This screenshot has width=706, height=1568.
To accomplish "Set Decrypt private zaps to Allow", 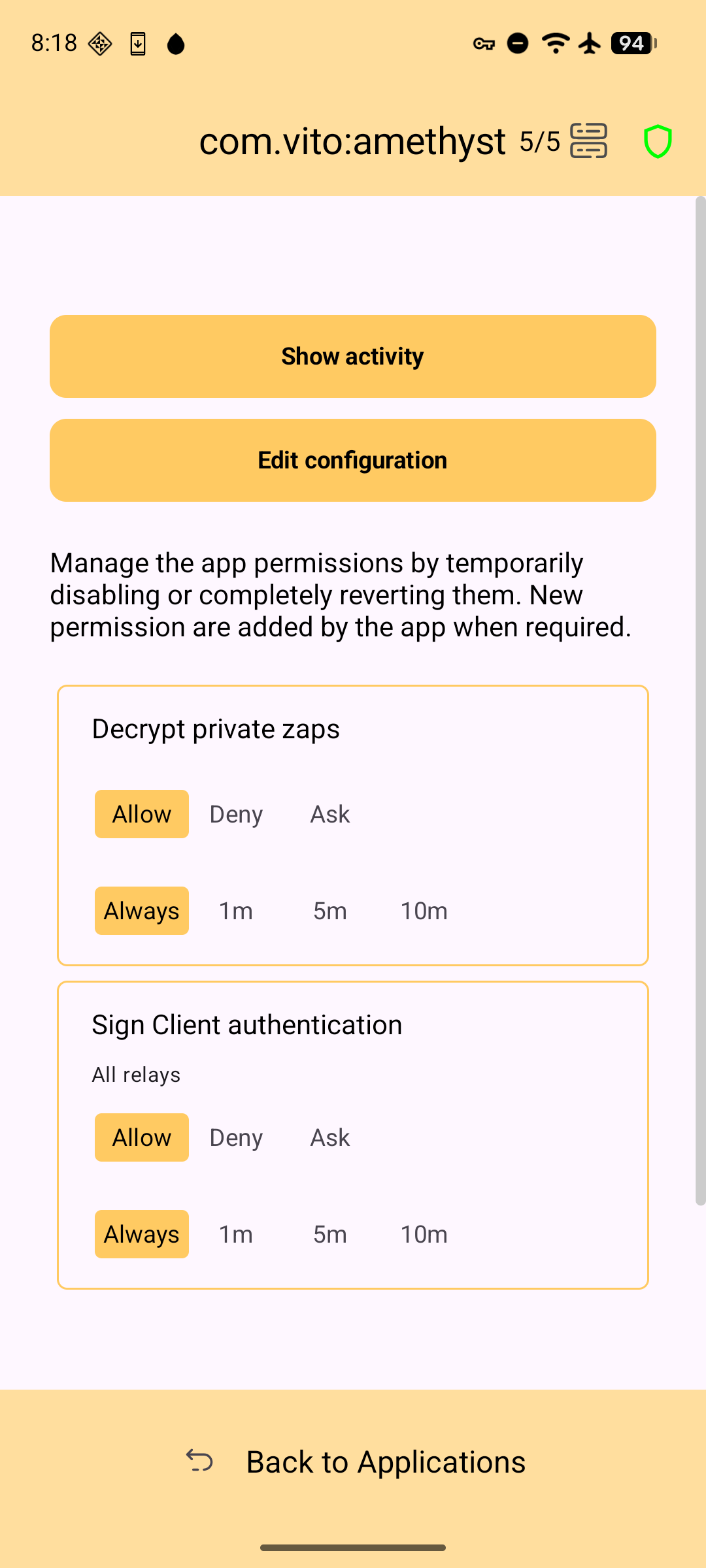I will click(x=142, y=815).
